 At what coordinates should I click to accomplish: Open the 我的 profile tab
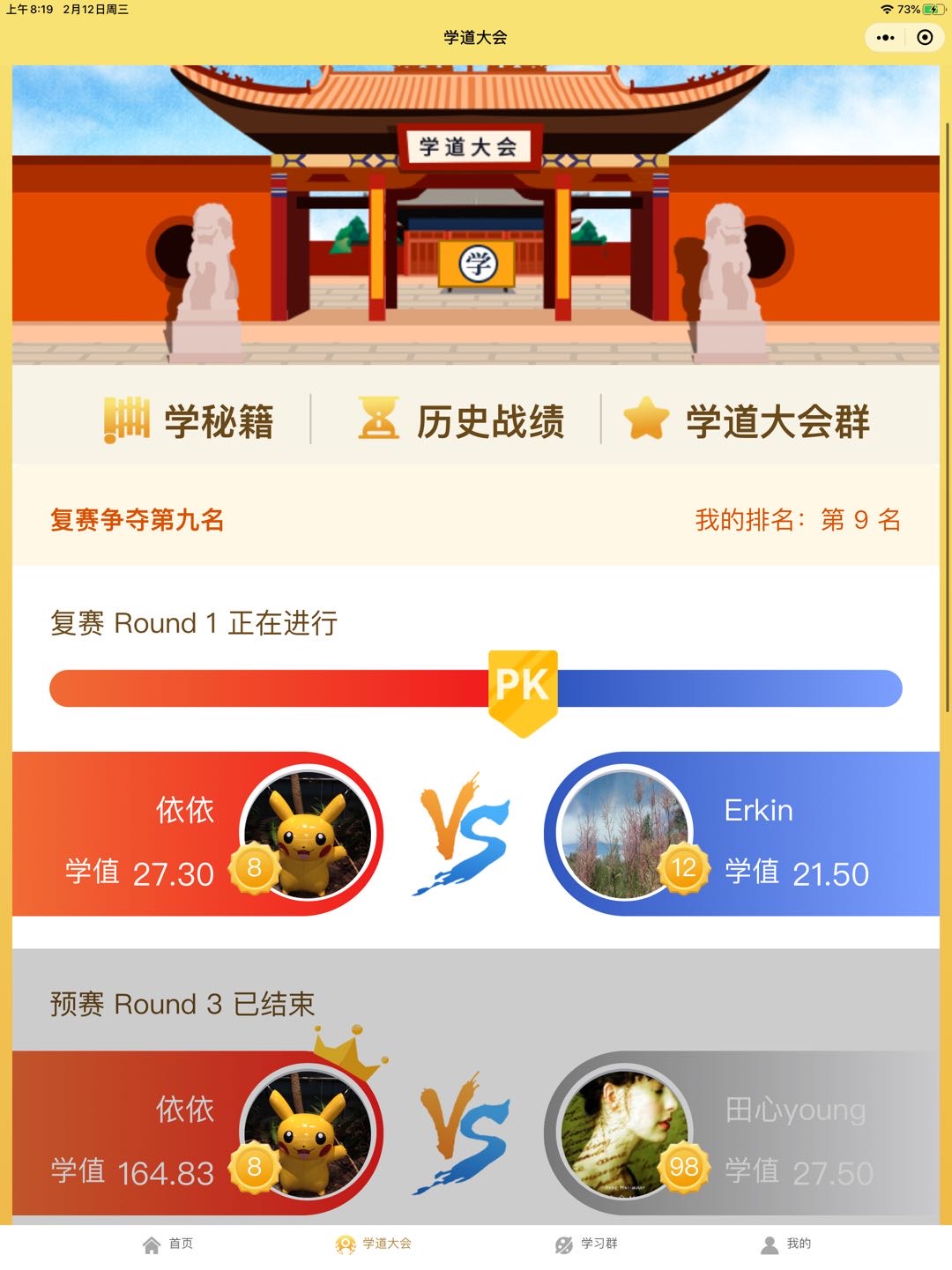point(785,1244)
